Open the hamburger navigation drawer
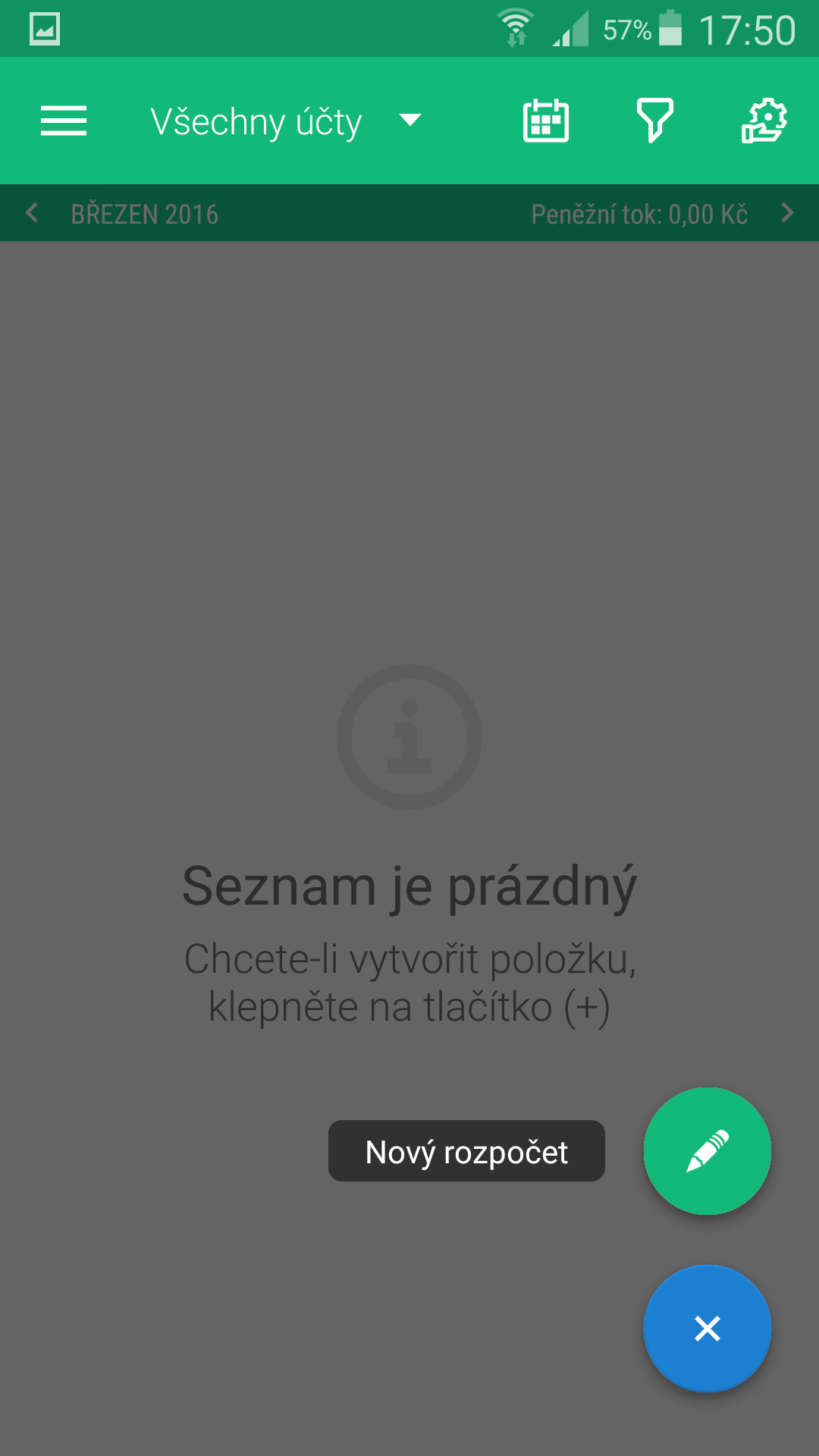819x1456 pixels. (x=64, y=121)
